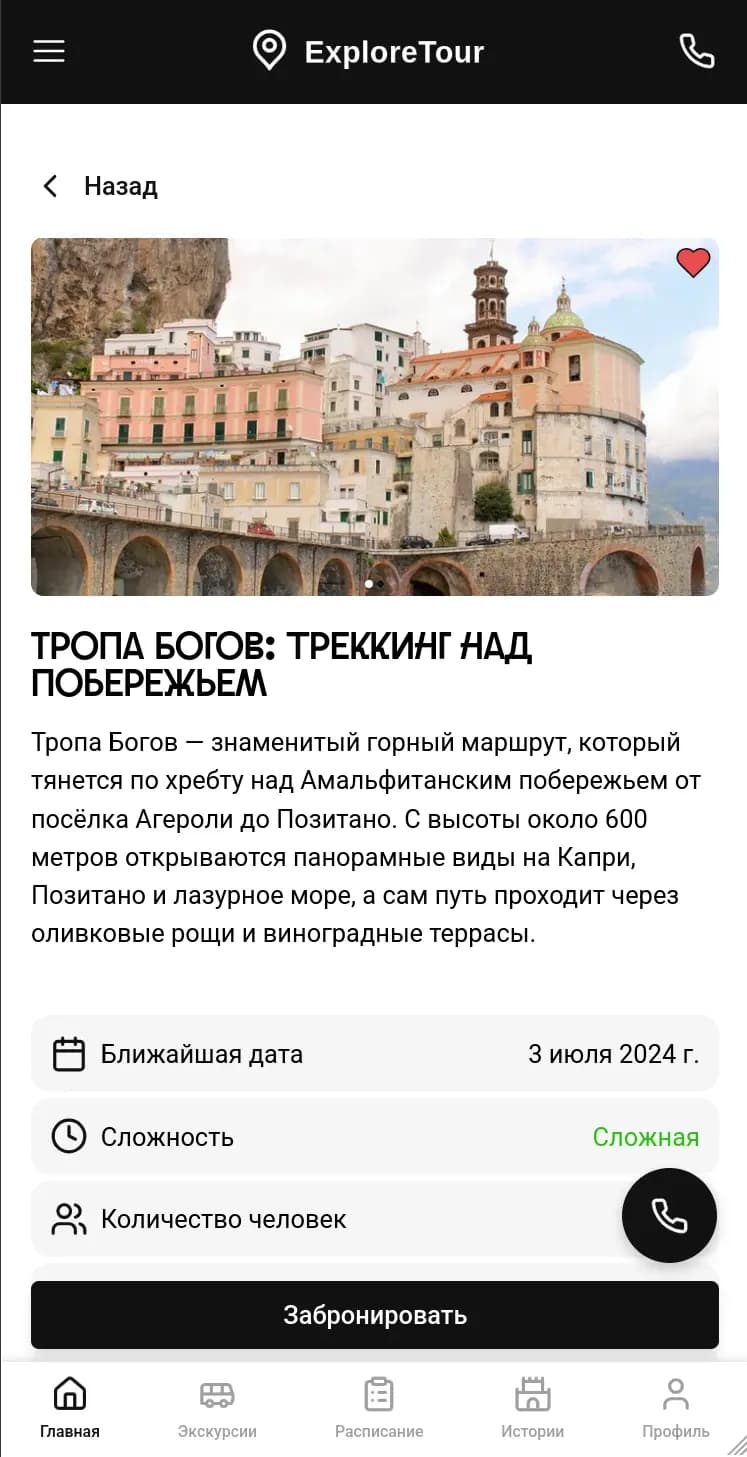The width and height of the screenshot is (747, 1457).
Task: Book the tour with Забронировать
Action: click(x=375, y=1315)
